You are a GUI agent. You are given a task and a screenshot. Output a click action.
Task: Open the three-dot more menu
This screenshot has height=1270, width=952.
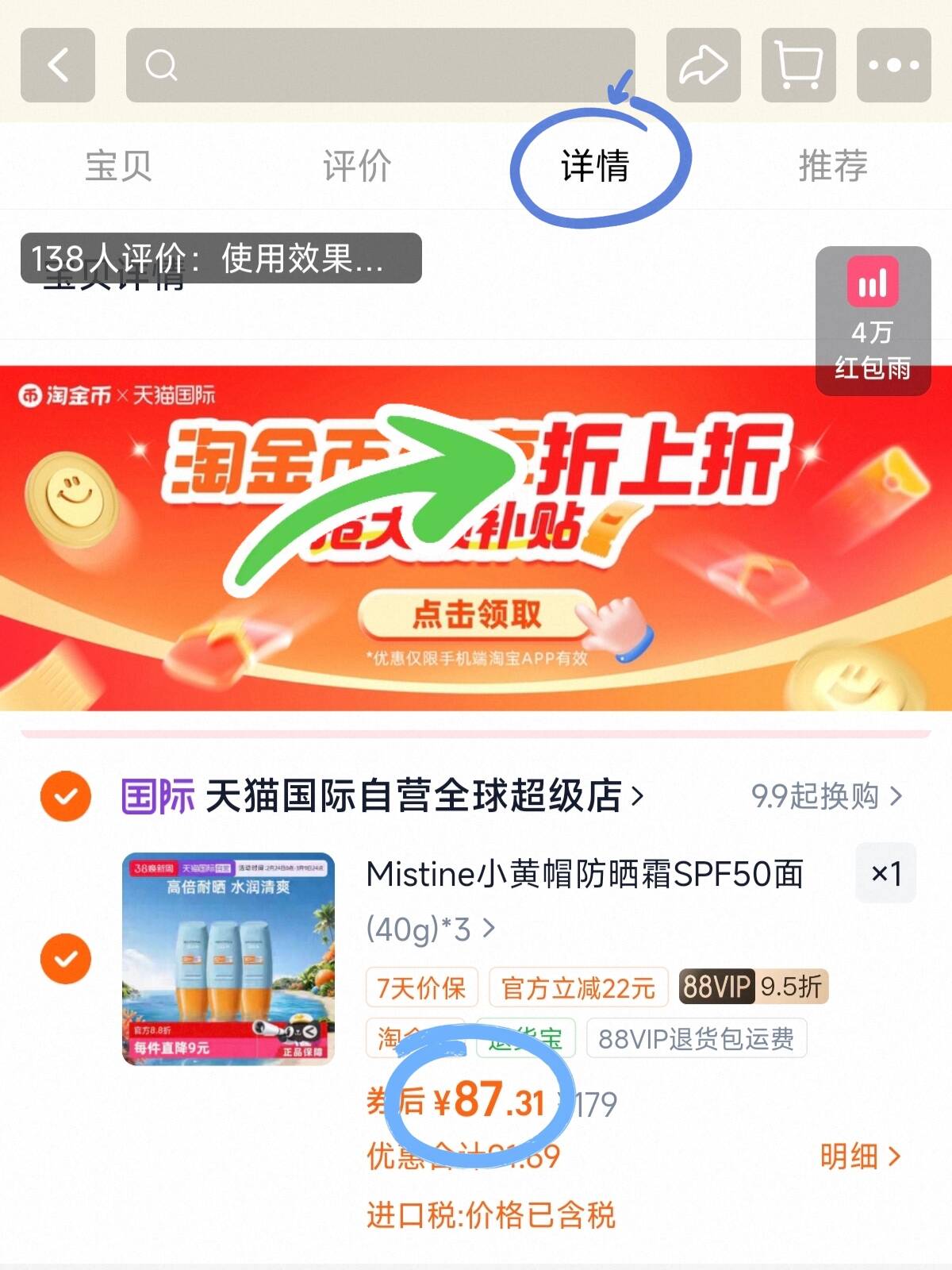tap(893, 65)
